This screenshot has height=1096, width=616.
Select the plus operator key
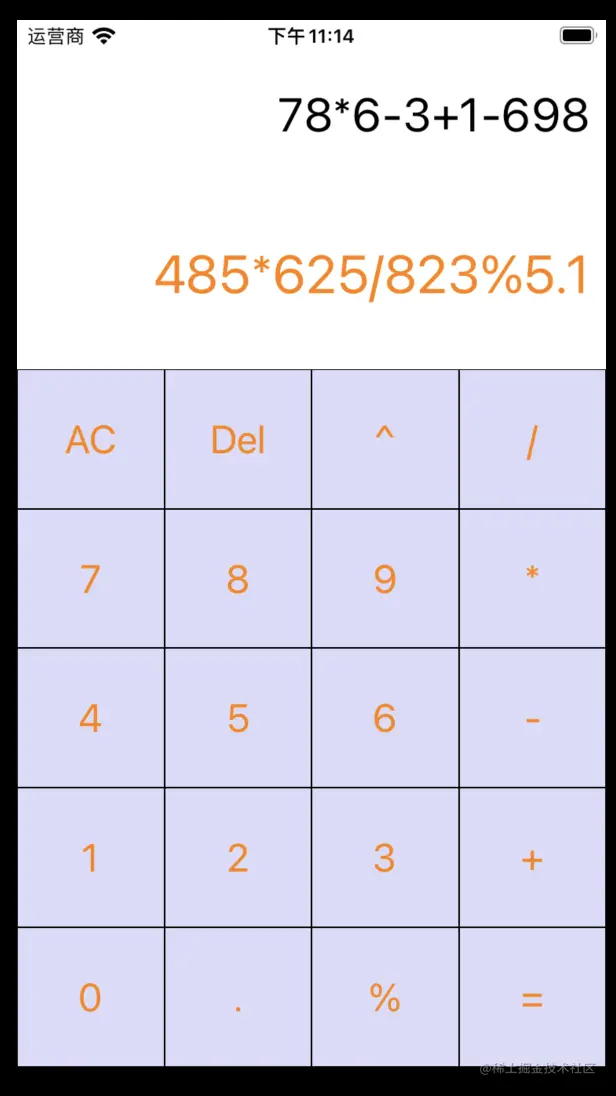coord(532,858)
